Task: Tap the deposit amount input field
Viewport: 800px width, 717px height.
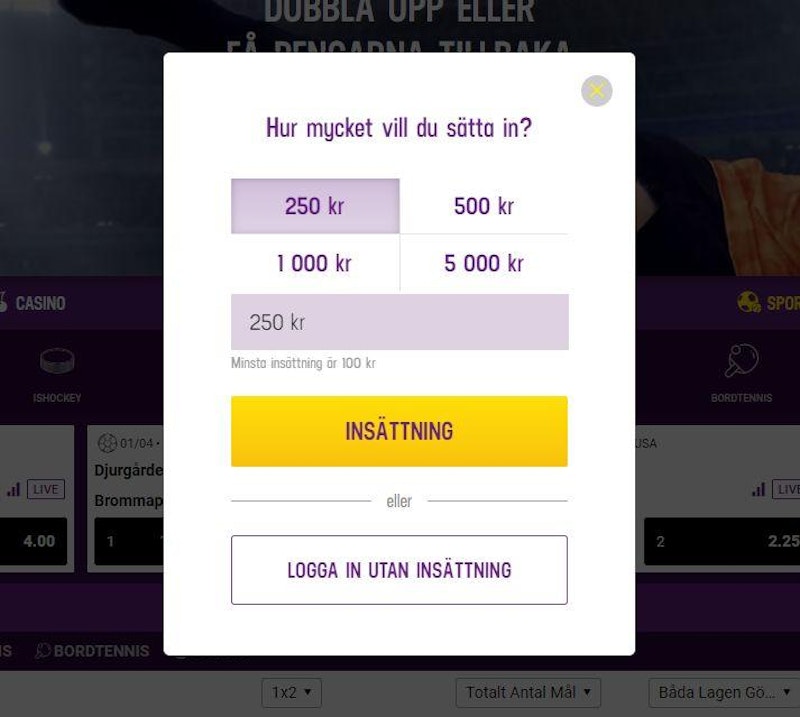Action: click(399, 322)
